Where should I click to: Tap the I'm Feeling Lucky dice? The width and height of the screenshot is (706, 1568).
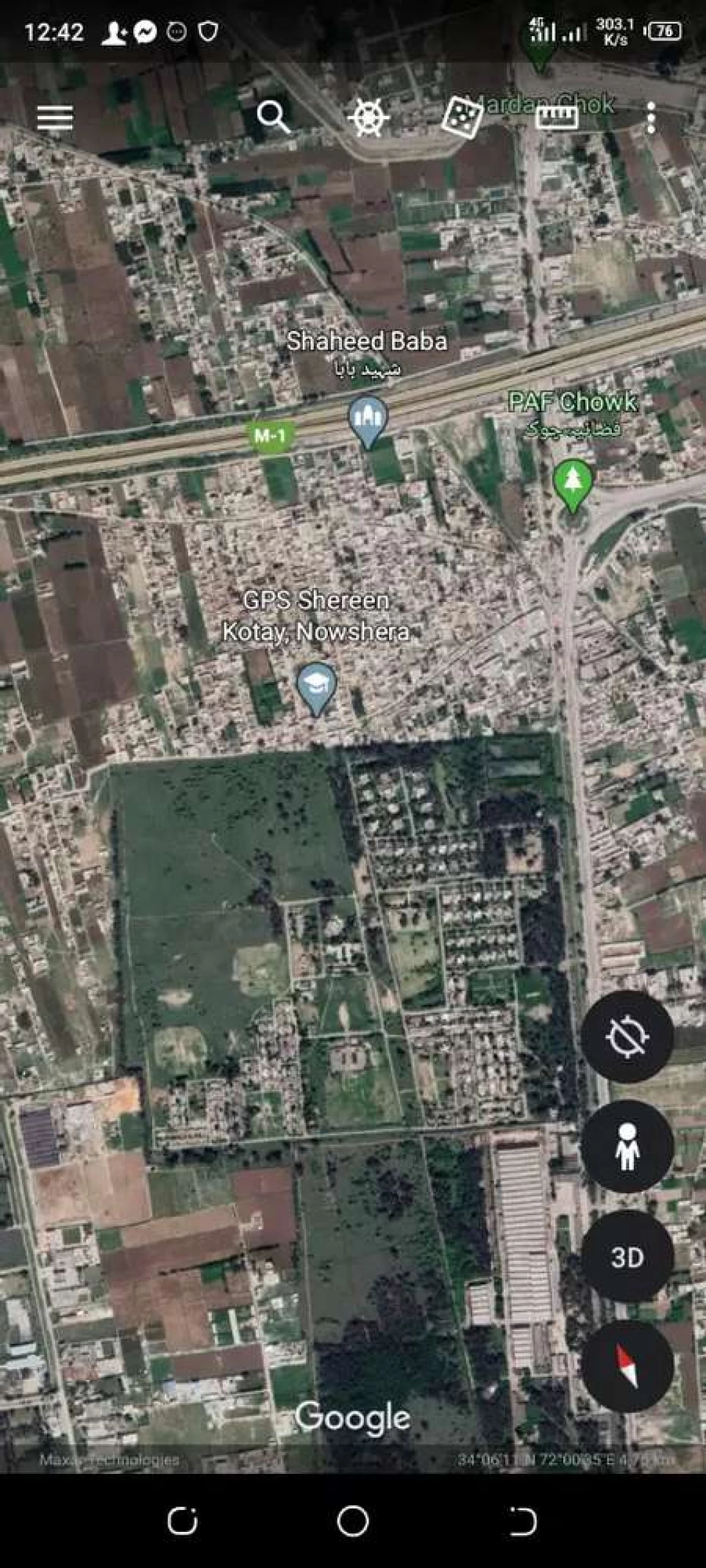pyautogui.click(x=462, y=117)
